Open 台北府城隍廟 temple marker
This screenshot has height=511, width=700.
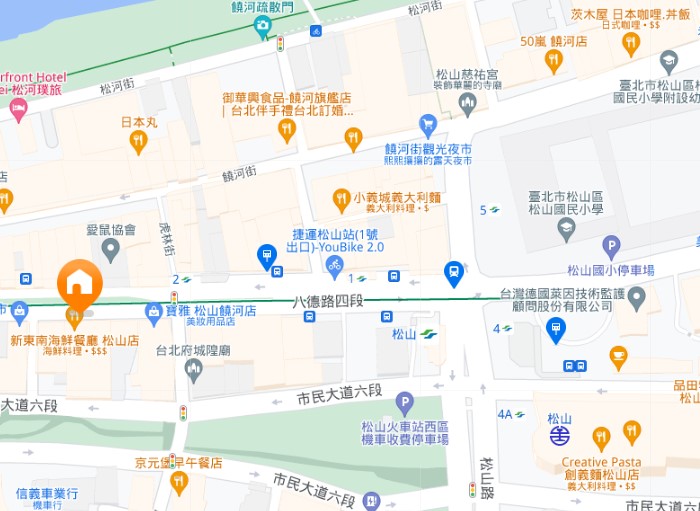click(x=194, y=370)
